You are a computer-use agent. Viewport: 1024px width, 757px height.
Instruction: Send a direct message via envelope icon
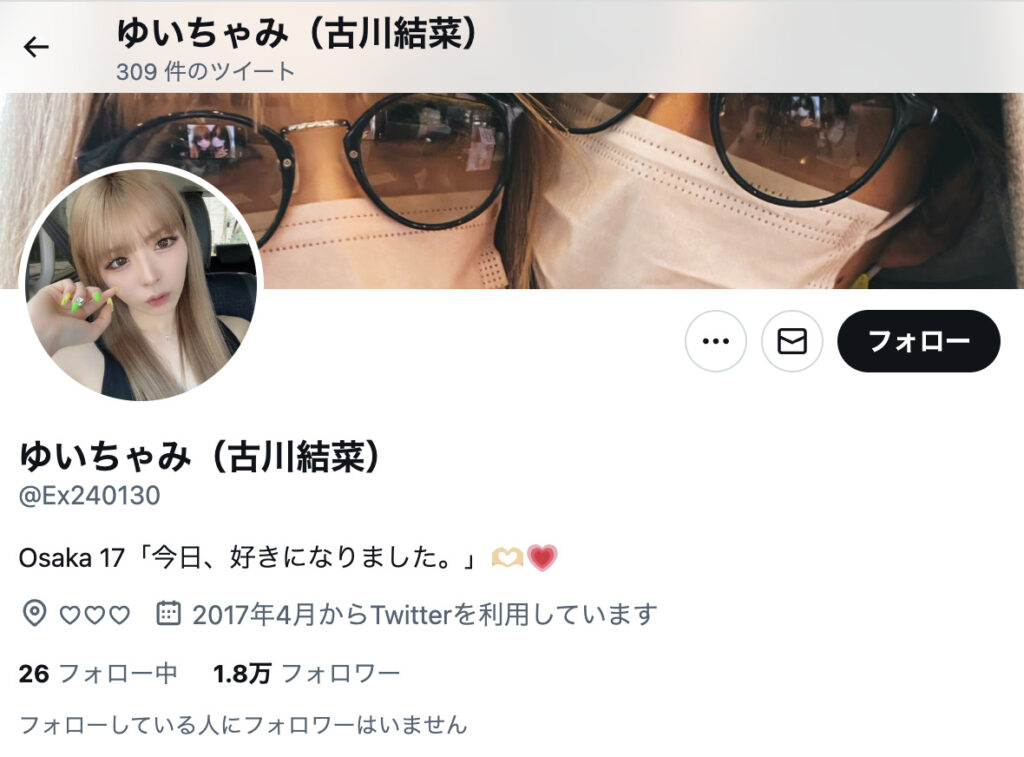(792, 341)
